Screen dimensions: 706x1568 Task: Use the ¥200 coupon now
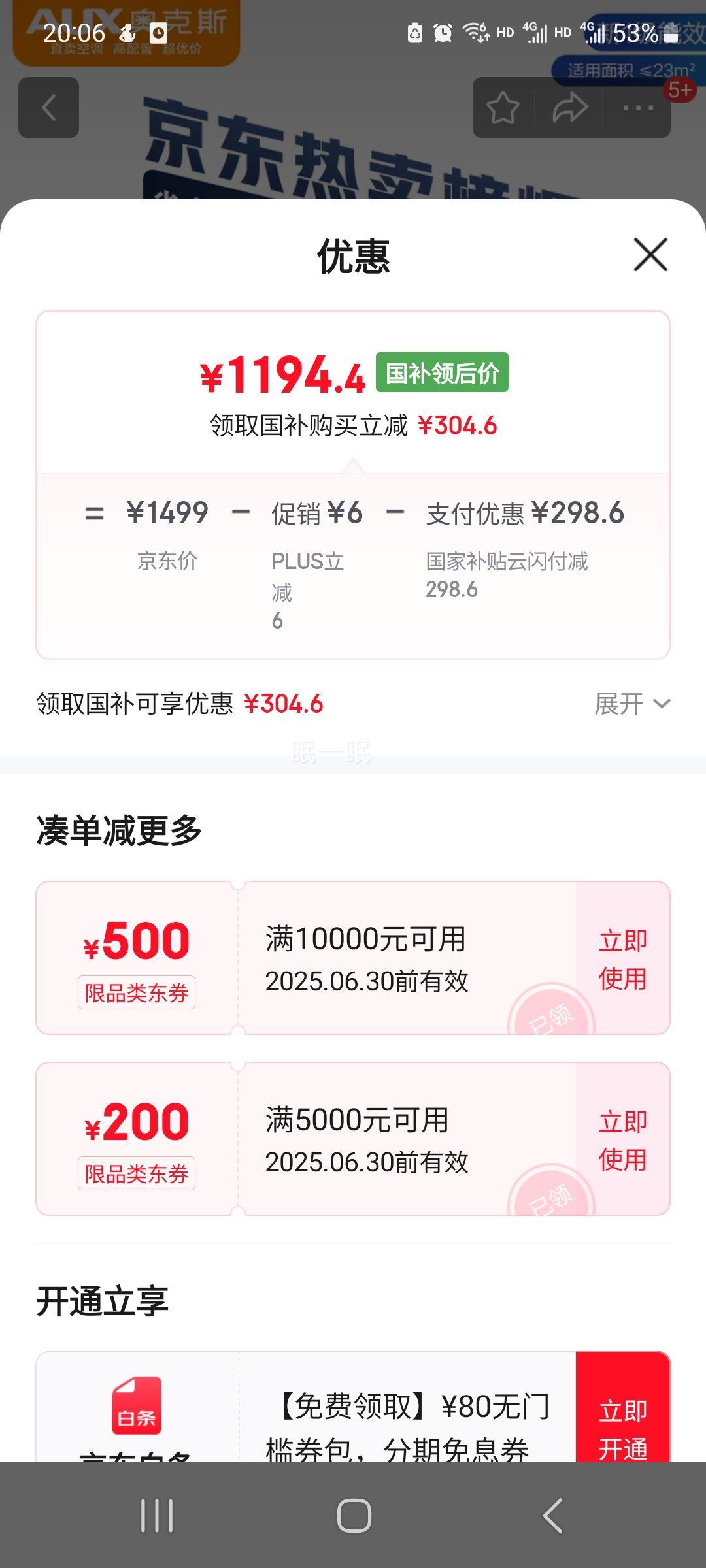click(x=622, y=1139)
